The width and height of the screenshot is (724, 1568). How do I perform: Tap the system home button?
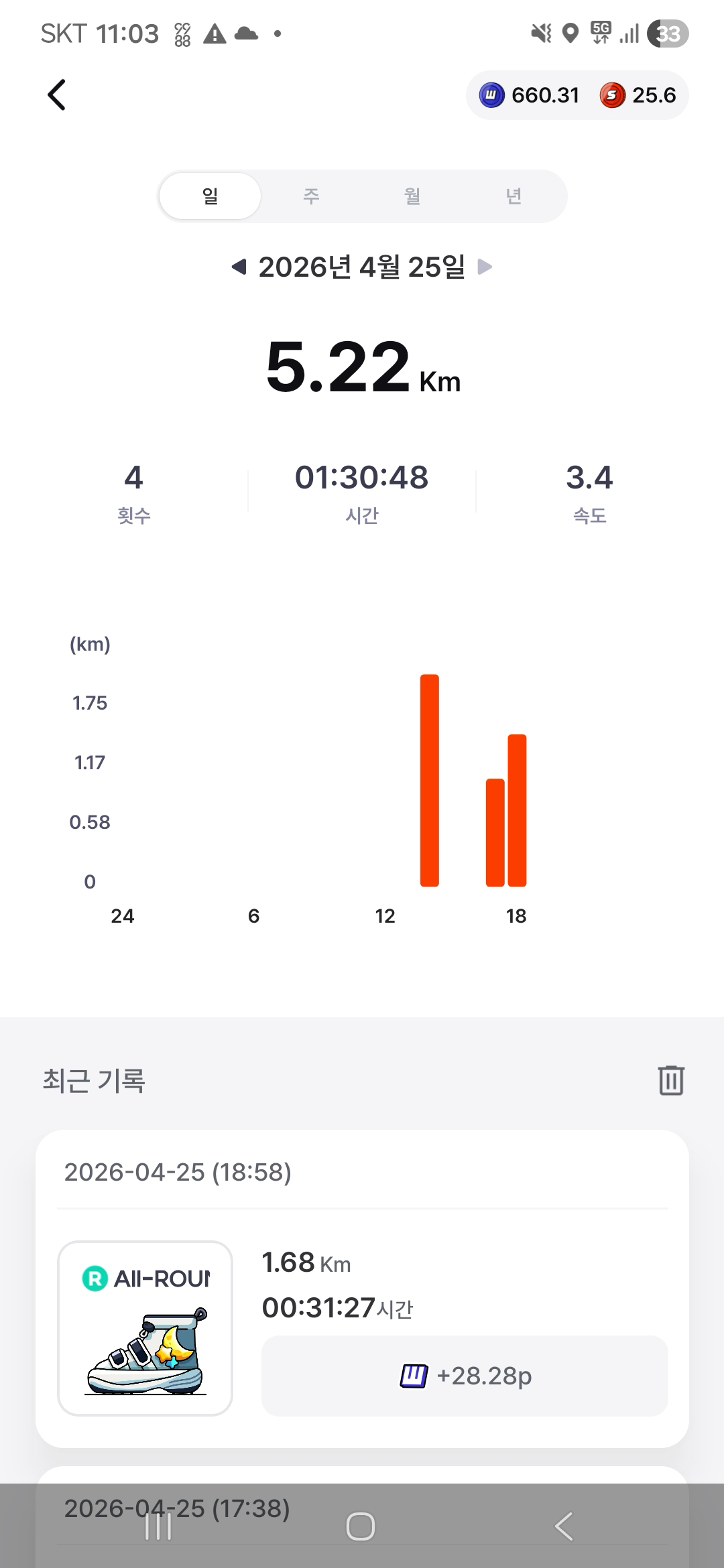coord(361,1526)
